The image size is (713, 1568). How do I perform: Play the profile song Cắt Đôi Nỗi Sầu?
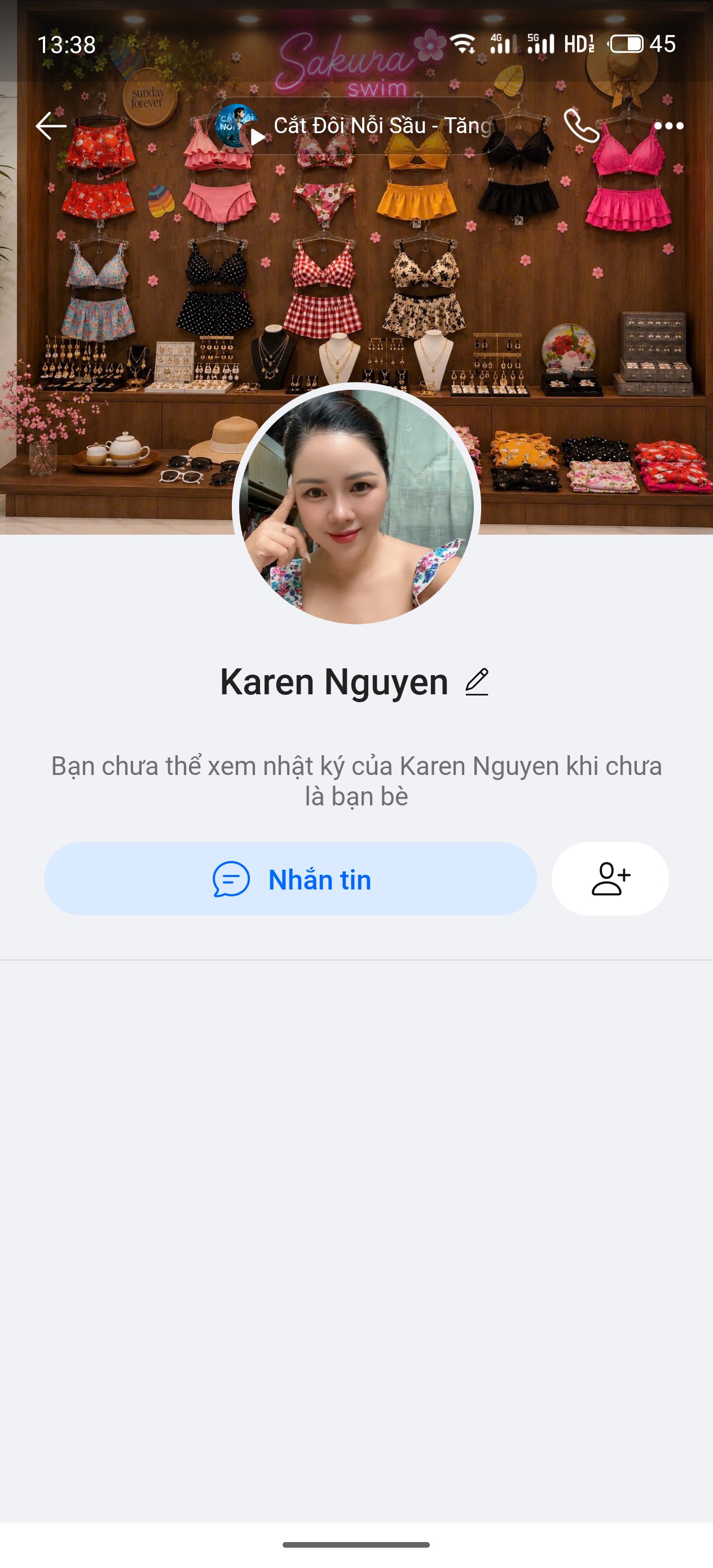click(355, 126)
